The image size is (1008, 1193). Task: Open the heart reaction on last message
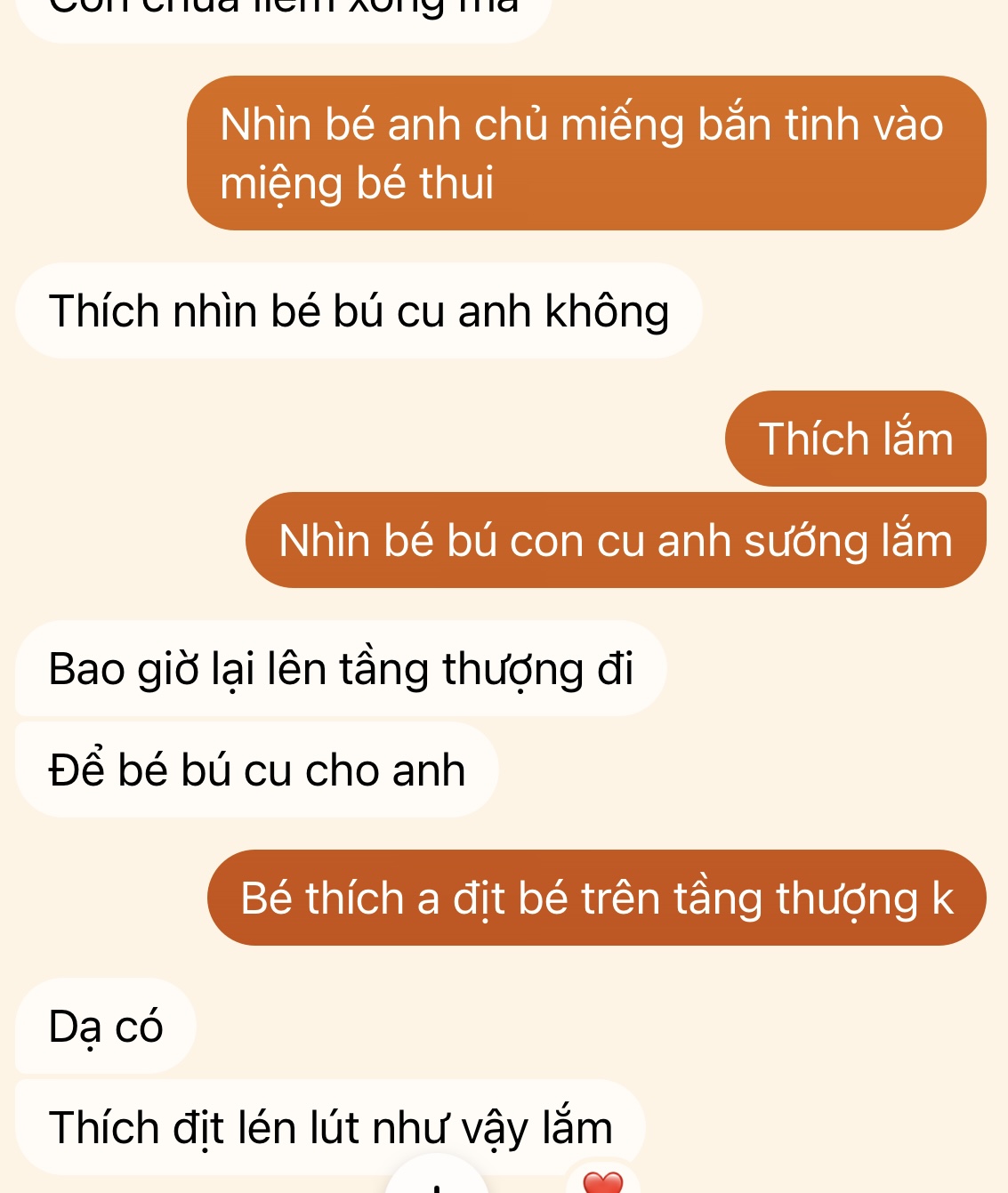click(603, 1182)
